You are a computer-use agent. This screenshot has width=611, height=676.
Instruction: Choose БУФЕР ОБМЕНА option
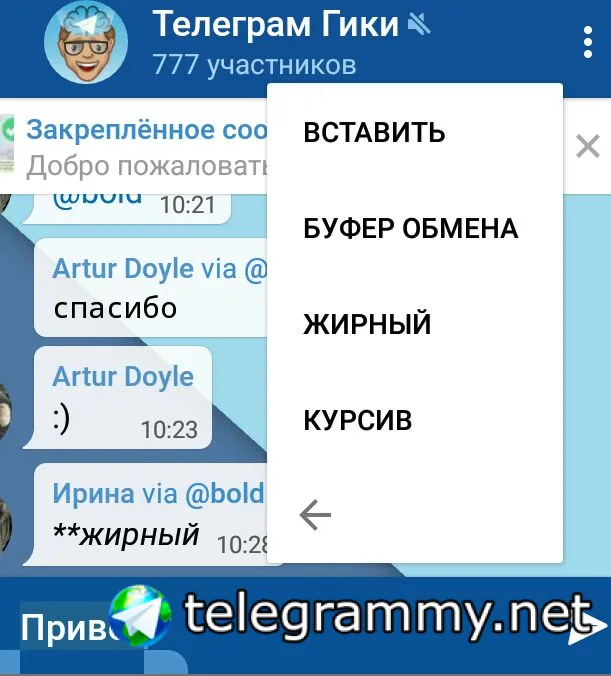[x=410, y=229]
